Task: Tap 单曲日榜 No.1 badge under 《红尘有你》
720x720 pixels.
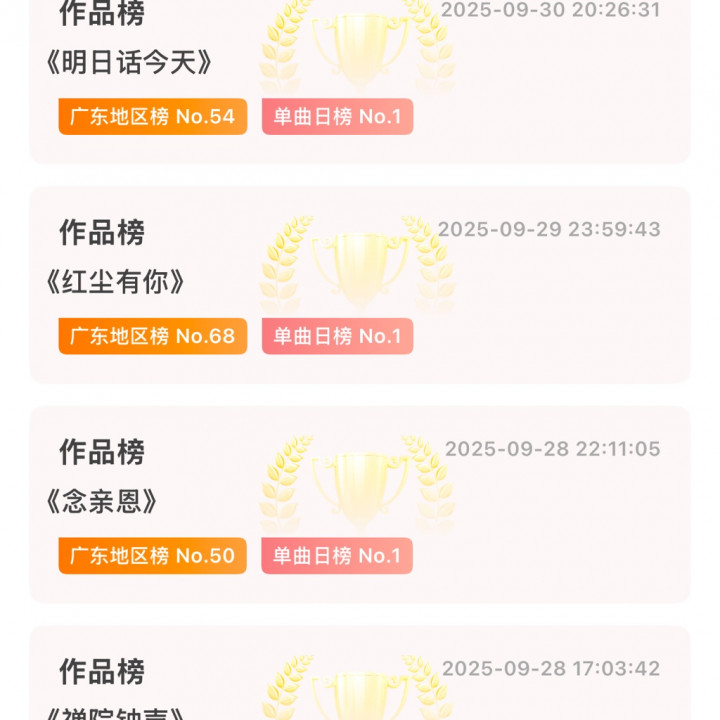Action: 337,336
